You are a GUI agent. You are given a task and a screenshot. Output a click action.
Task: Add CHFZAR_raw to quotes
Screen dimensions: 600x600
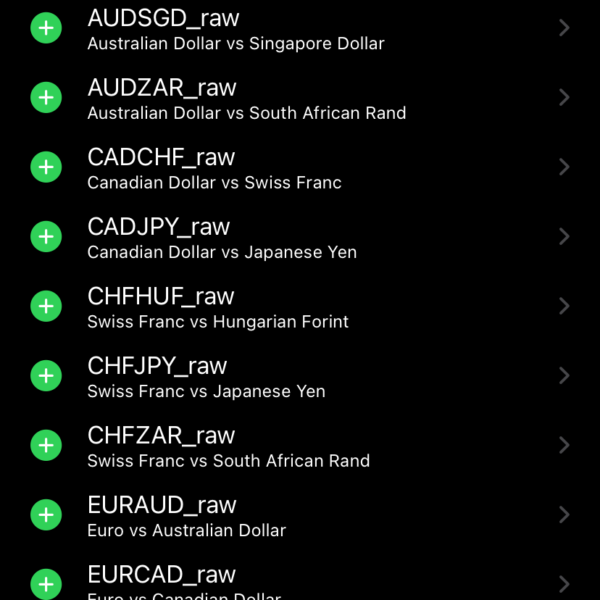point(46,445)
